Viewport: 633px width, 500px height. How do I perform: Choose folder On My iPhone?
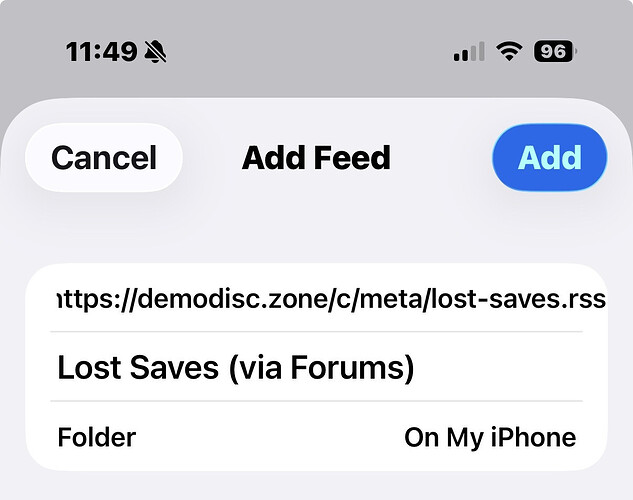(x=489, y=437)
